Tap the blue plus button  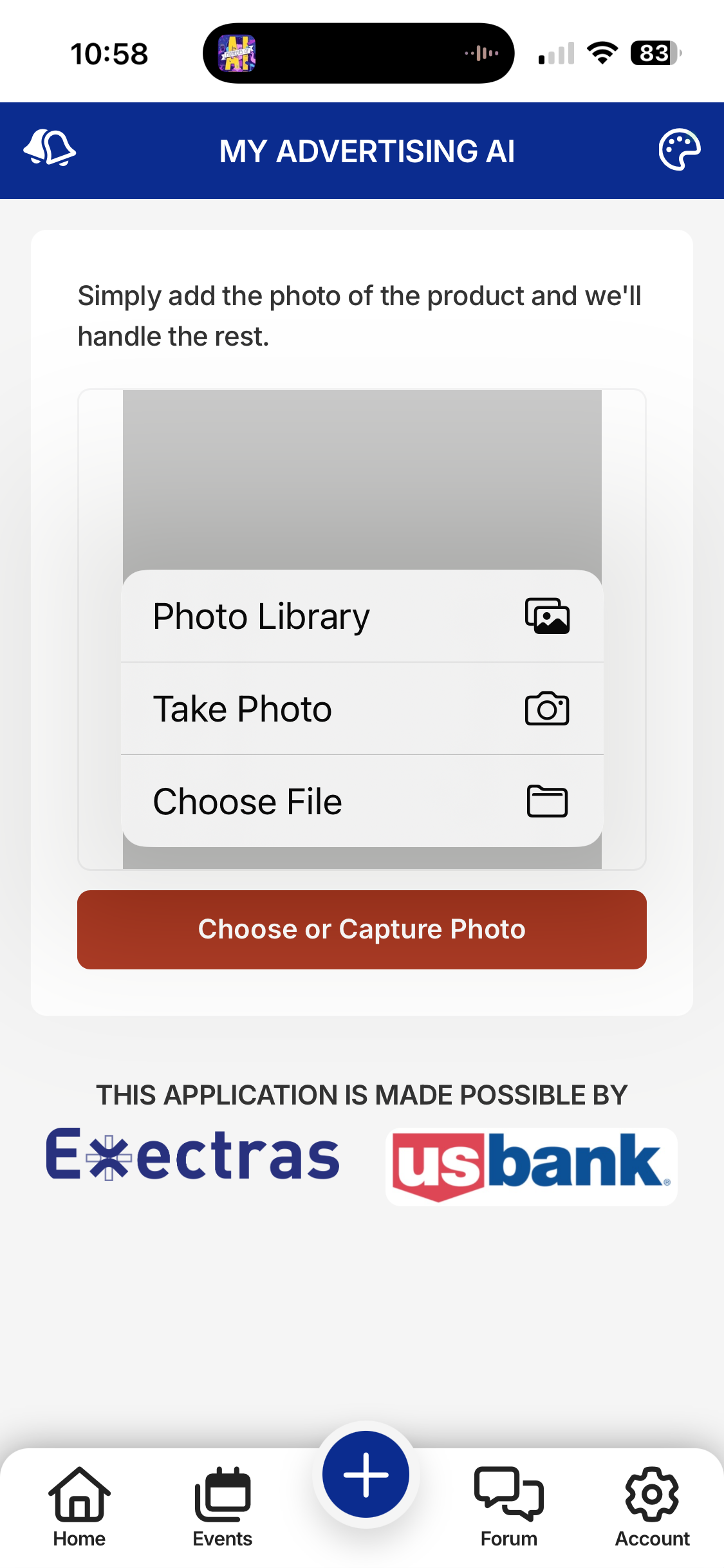coord(366,1474)
